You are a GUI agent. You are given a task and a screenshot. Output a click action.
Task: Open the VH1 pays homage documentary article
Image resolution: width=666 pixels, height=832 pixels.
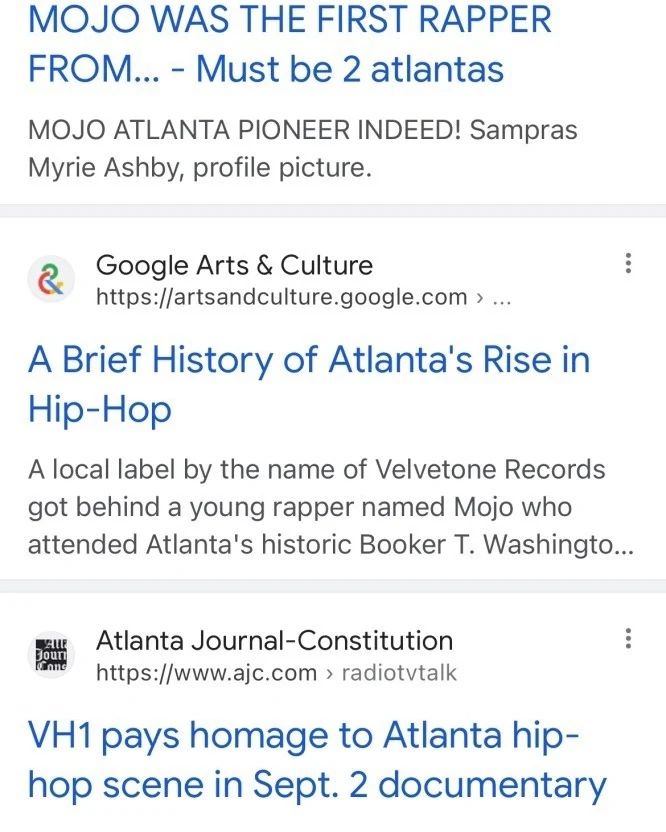coord(316,760)
